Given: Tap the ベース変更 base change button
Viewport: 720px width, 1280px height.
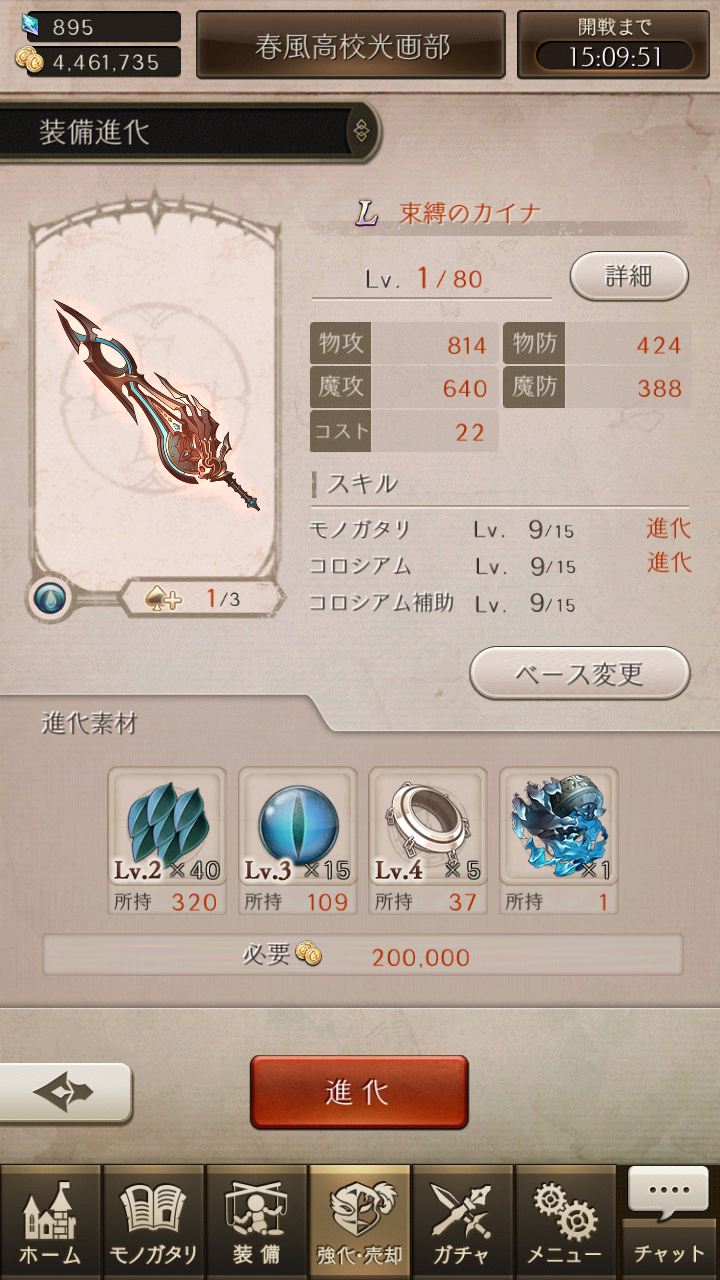Looking at the screenshot, I should coord(580,673).
